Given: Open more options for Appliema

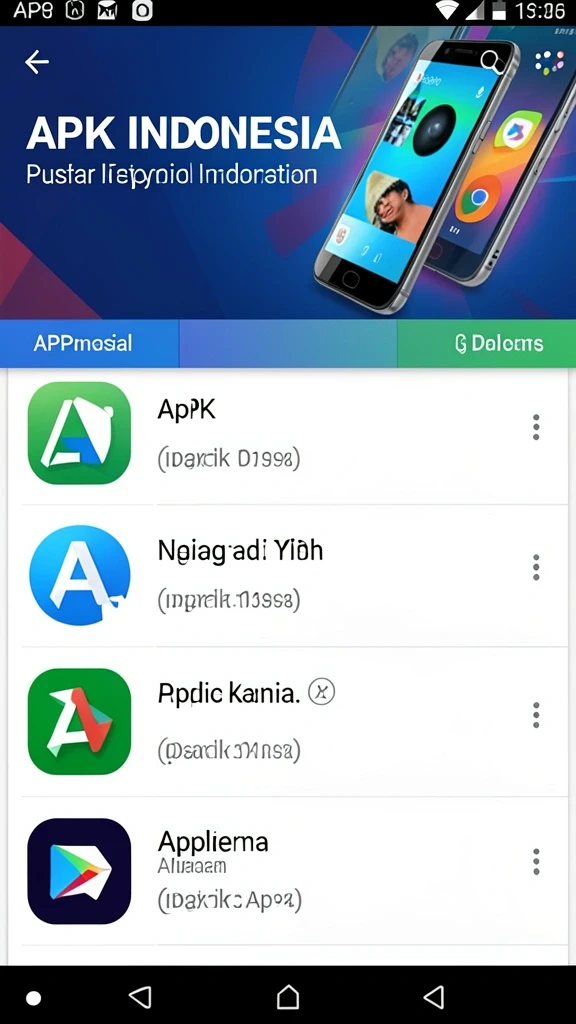Looking at the screenshot, I should pos(536,862).
